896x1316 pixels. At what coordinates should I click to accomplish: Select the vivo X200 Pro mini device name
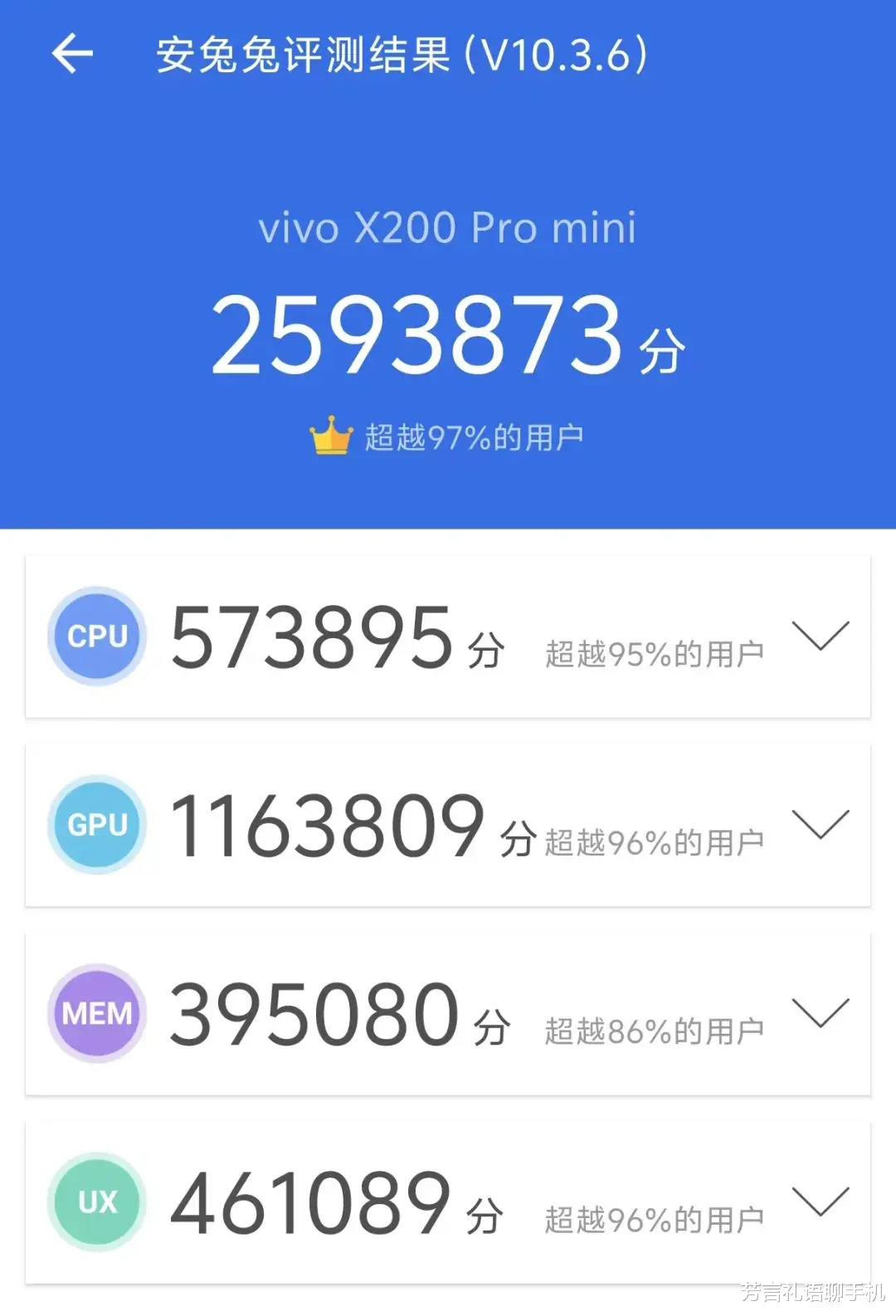(x=446, y=228)
